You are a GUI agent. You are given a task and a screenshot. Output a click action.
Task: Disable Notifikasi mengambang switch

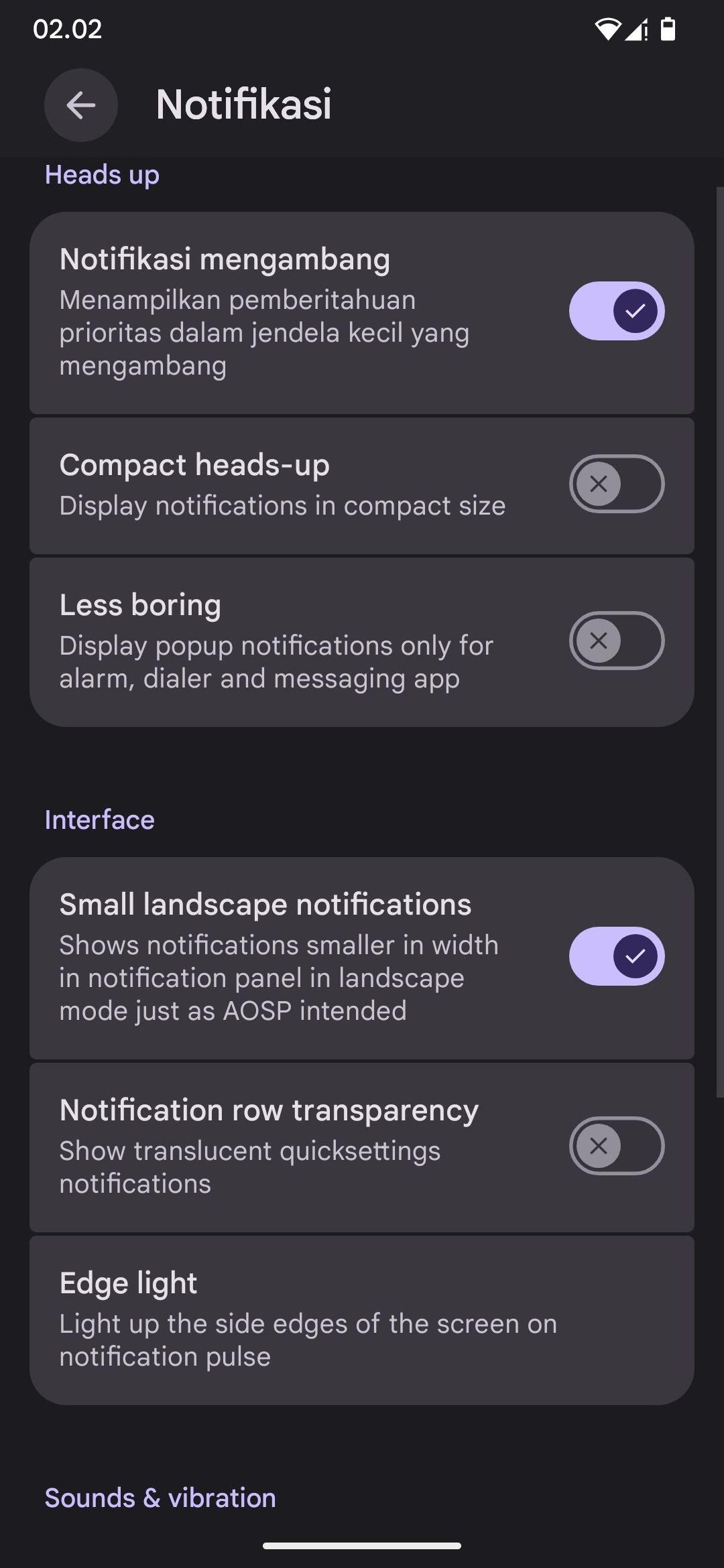[616, 311]
